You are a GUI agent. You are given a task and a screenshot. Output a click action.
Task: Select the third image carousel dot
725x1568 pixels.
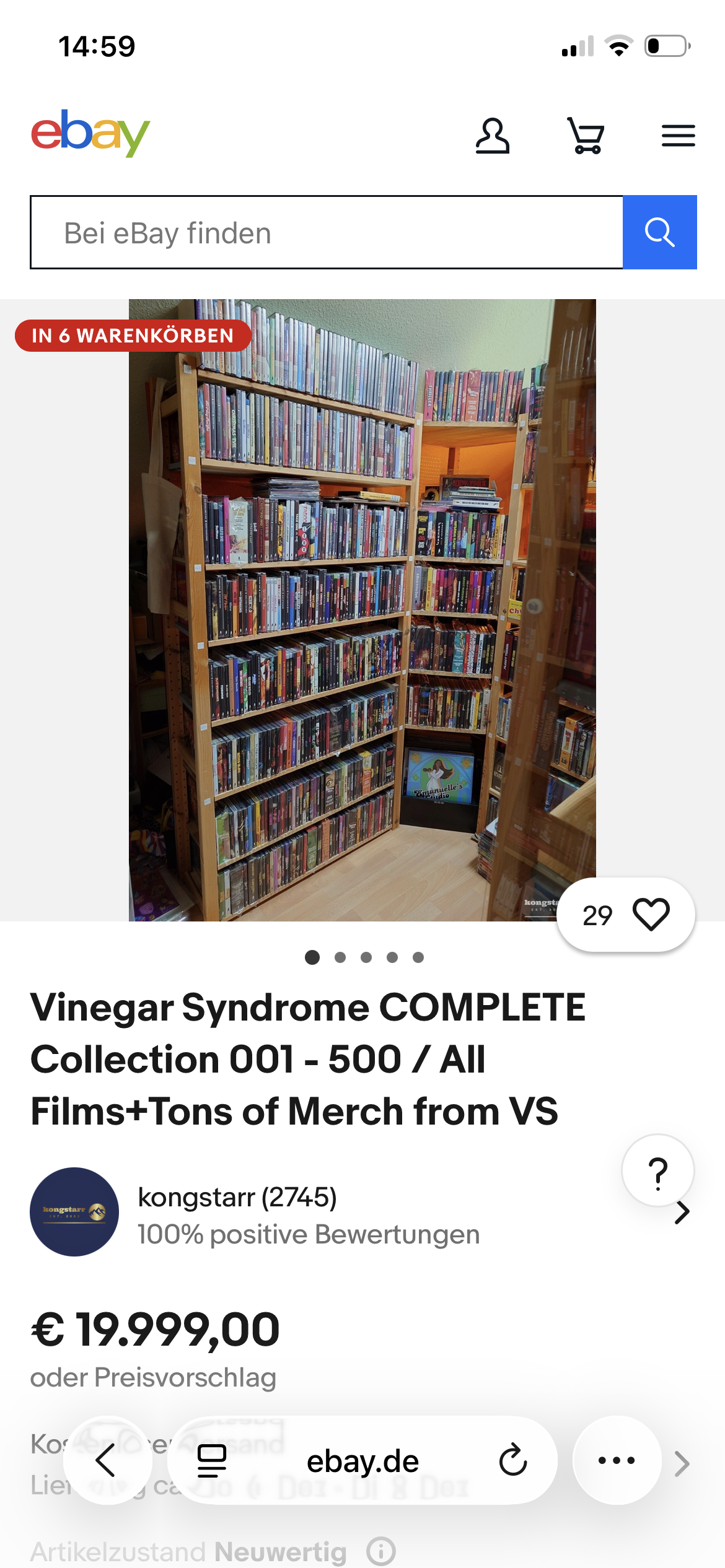(x=365, y=957)
